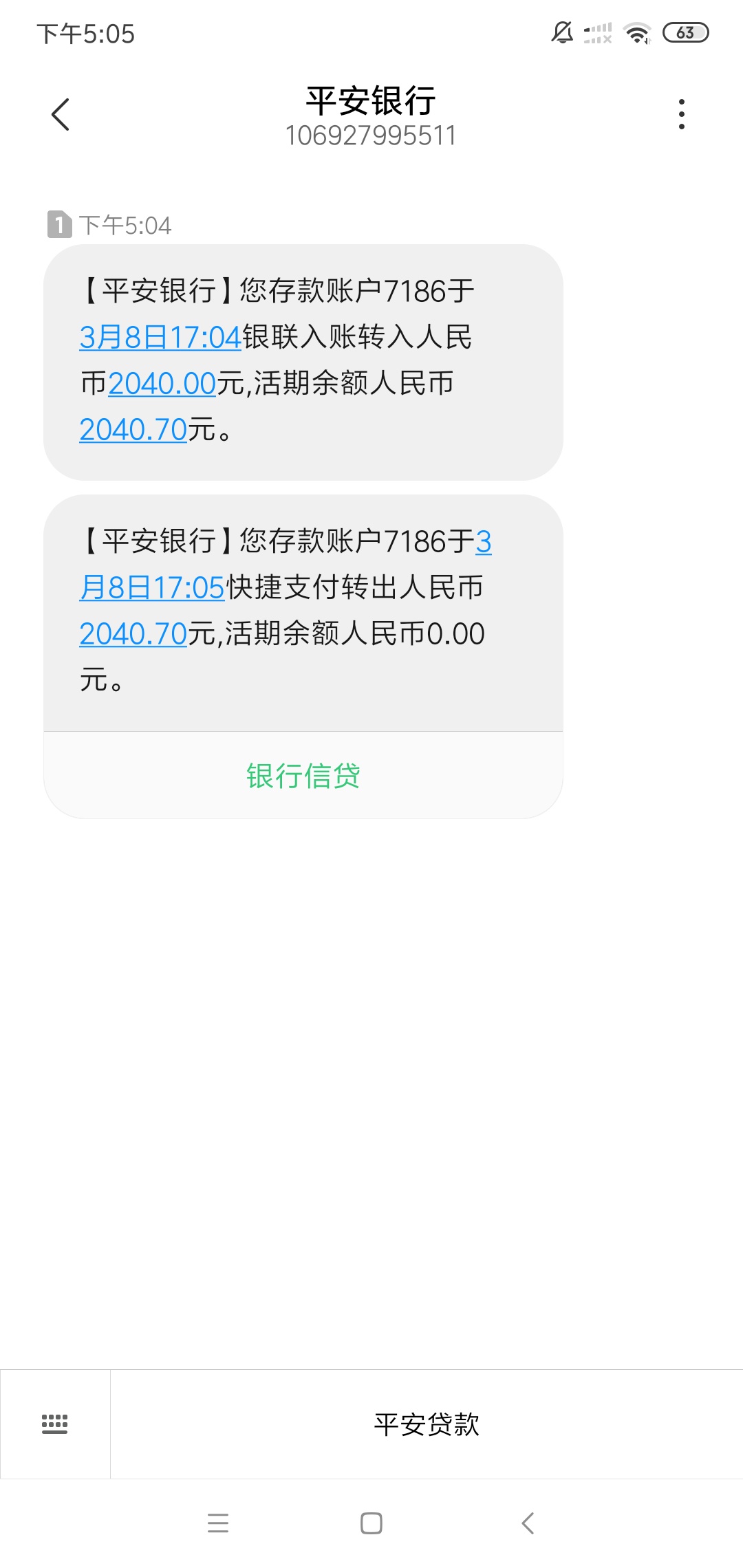Viewport: 743px width, 1568px height.
Task: Go back to the message list
Action: pyautogui.click(x=61, y=114)
